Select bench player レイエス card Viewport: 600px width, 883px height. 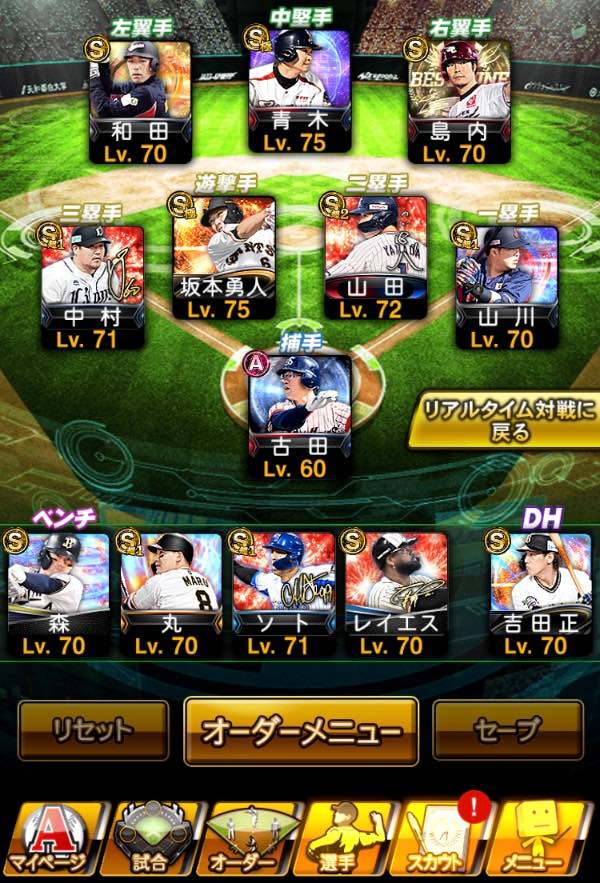tap(395, 594)
